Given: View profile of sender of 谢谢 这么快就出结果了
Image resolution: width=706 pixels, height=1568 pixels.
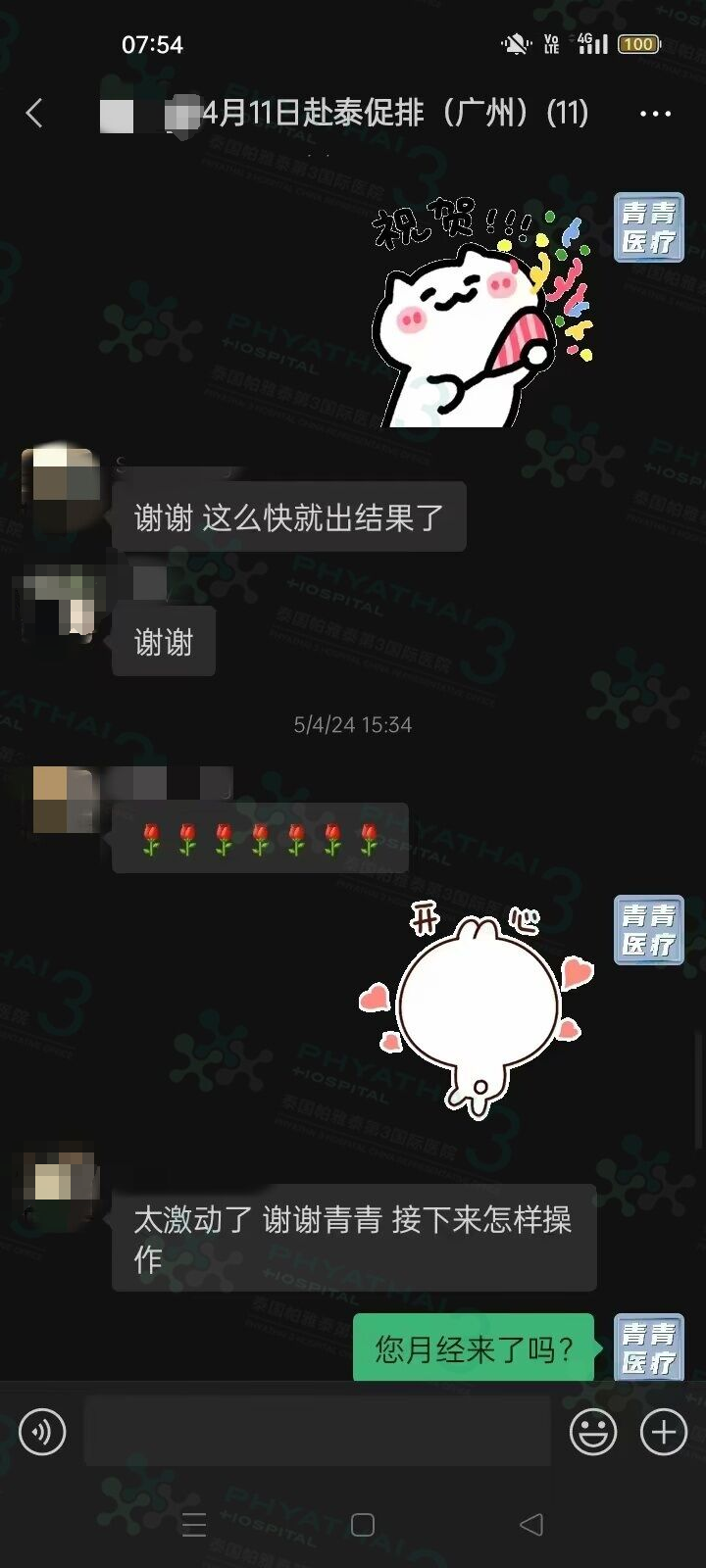Looking at the screenshot, I should click(x=61, y=487).
